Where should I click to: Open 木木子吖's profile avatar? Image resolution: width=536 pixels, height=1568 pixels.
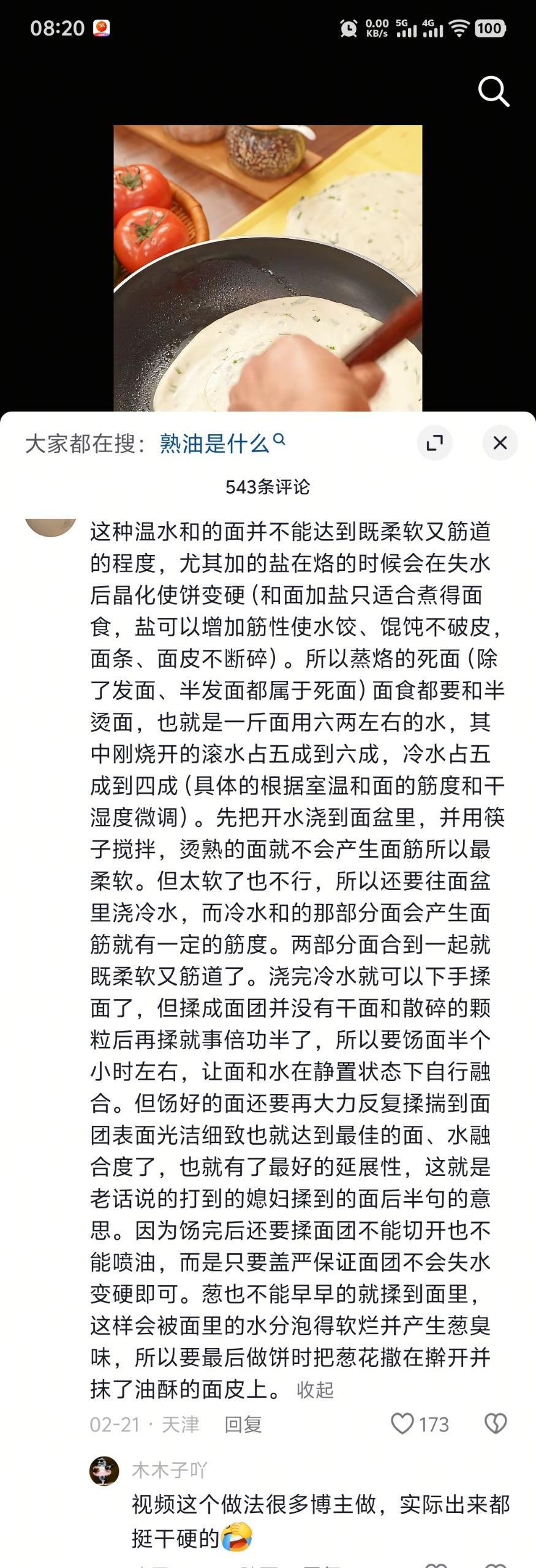(x=104, y=1471)
